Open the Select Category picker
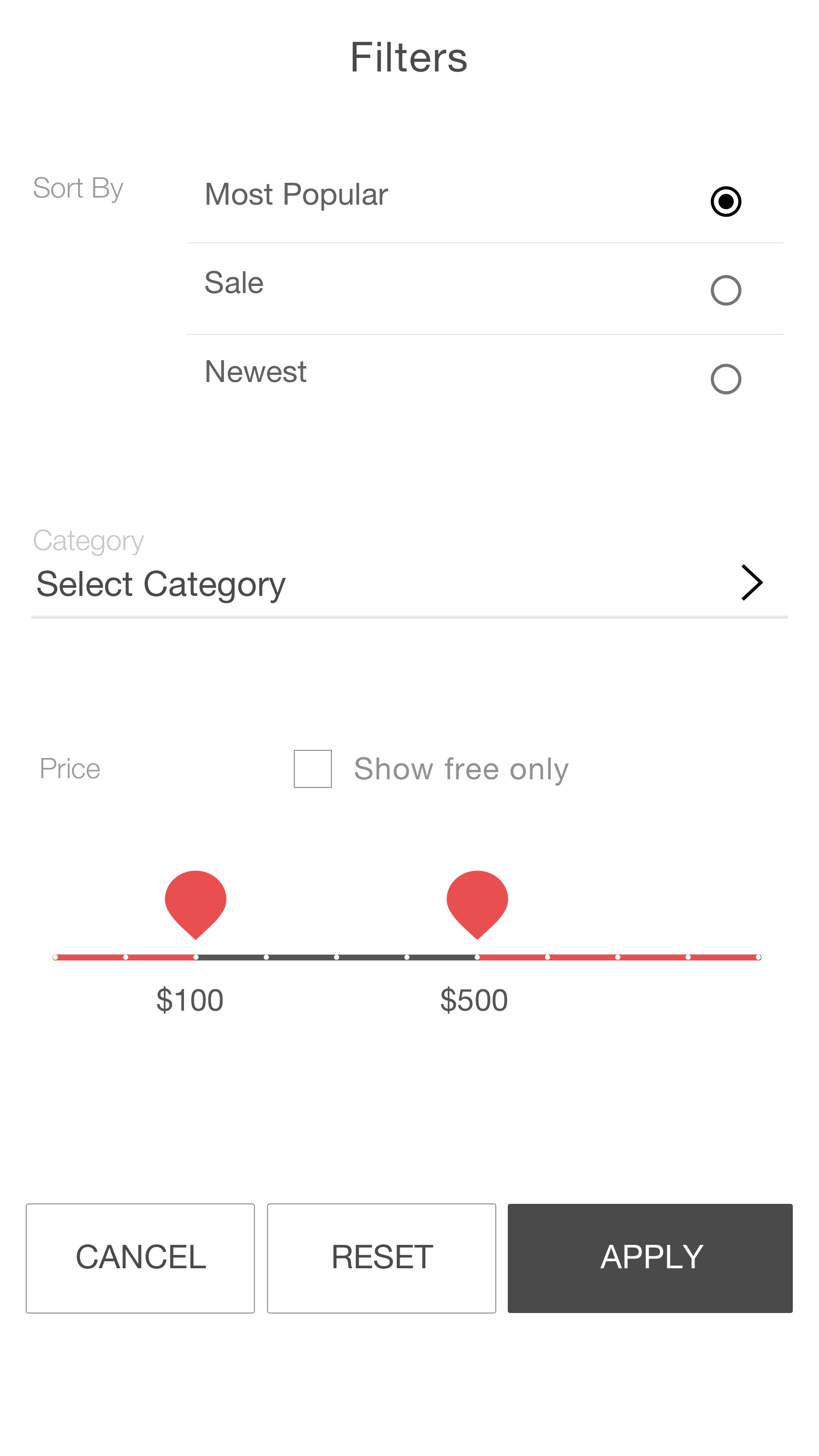This screenshot has width=819, height=1456. click(409, 583)
